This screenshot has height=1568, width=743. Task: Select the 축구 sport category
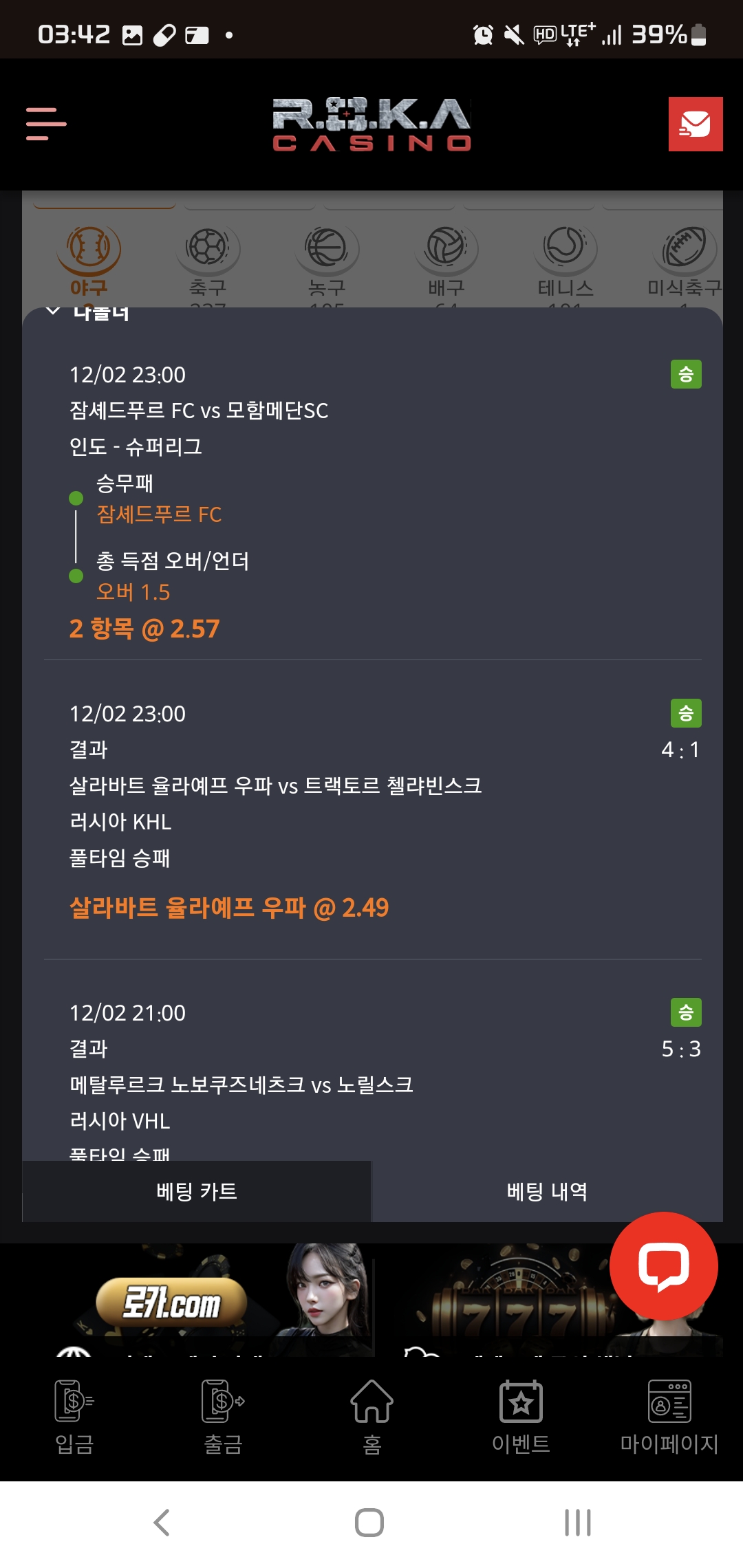pyautogui.click(x=208, y=258)
